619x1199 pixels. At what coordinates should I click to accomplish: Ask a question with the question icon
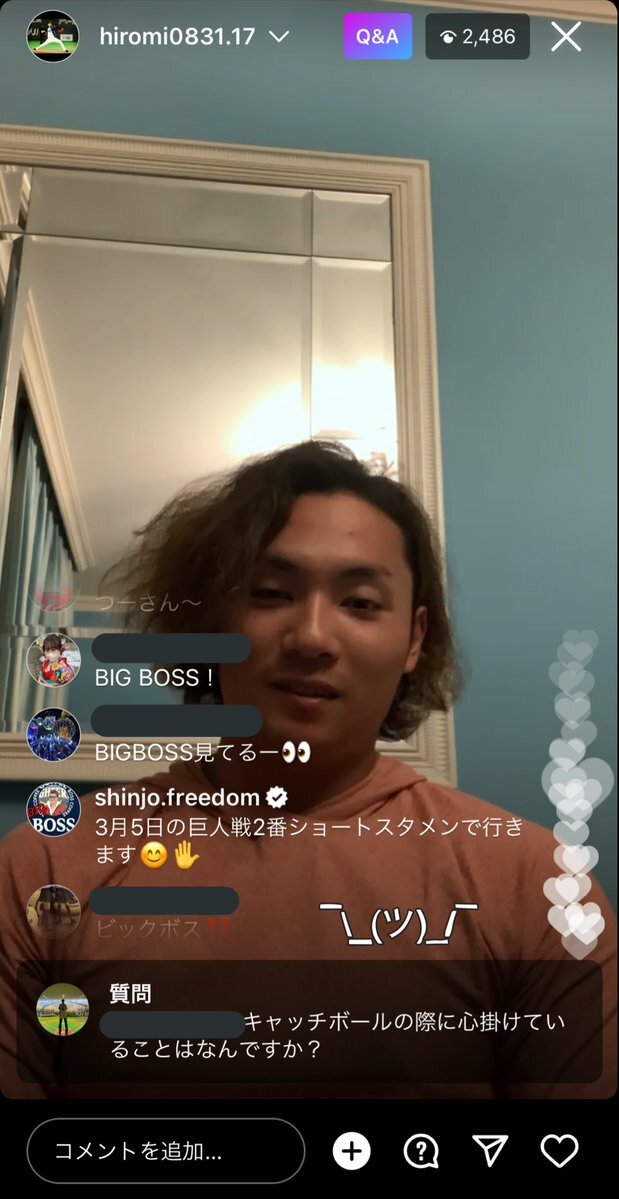click(421, 1151)
